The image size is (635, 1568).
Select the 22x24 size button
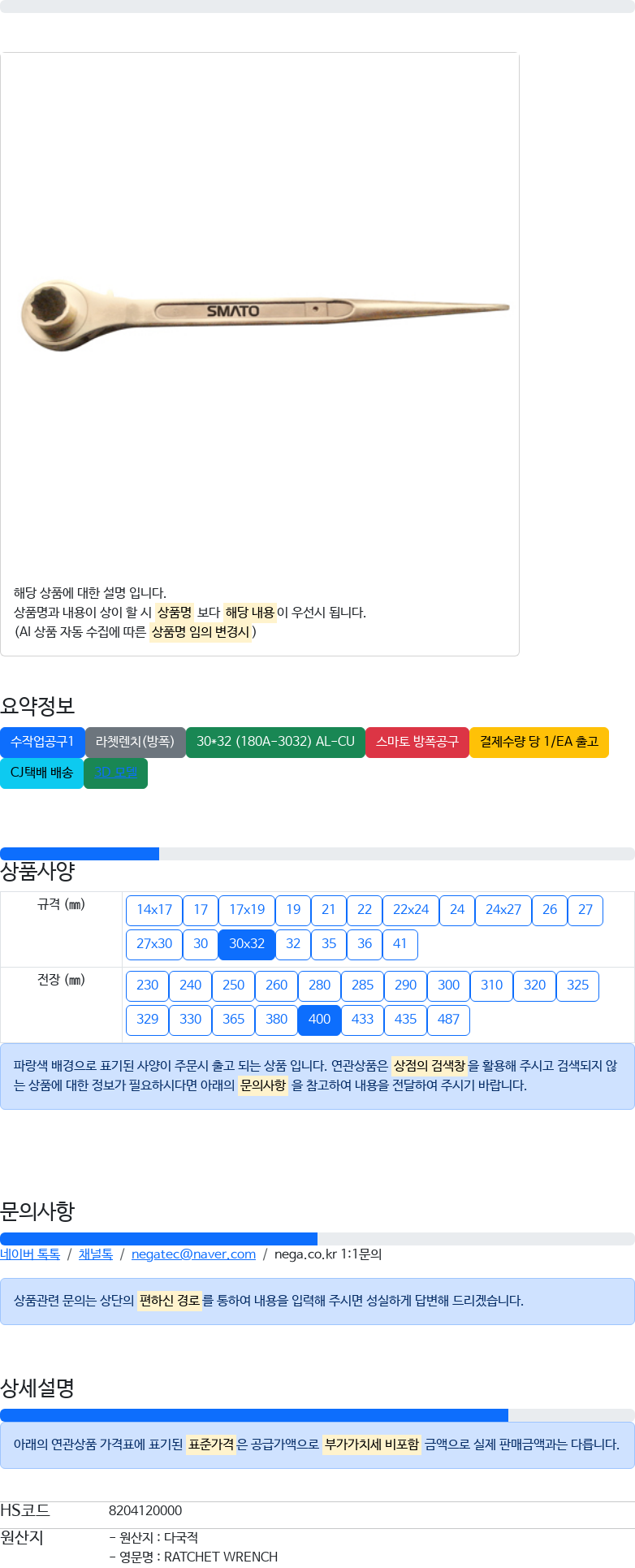tap(411, 910)
